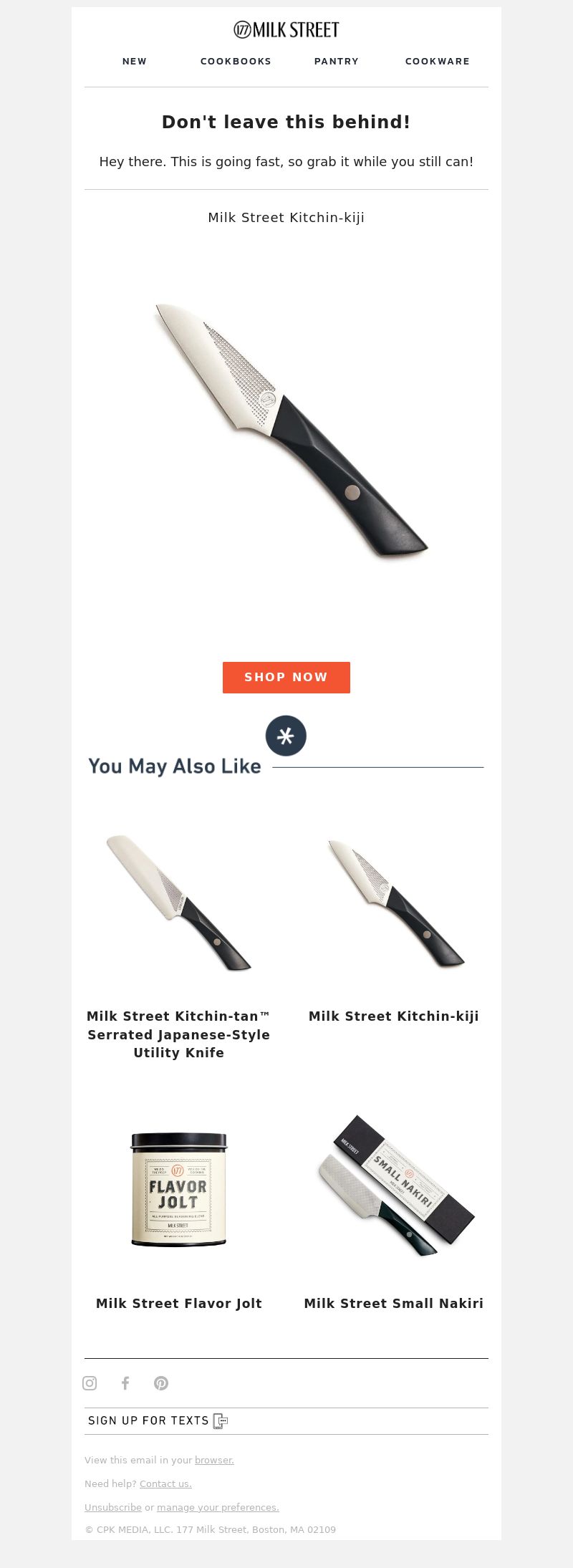Screen dimensions: 573x1568
Task: Open the New category link
Action: (x=135, y=62)
